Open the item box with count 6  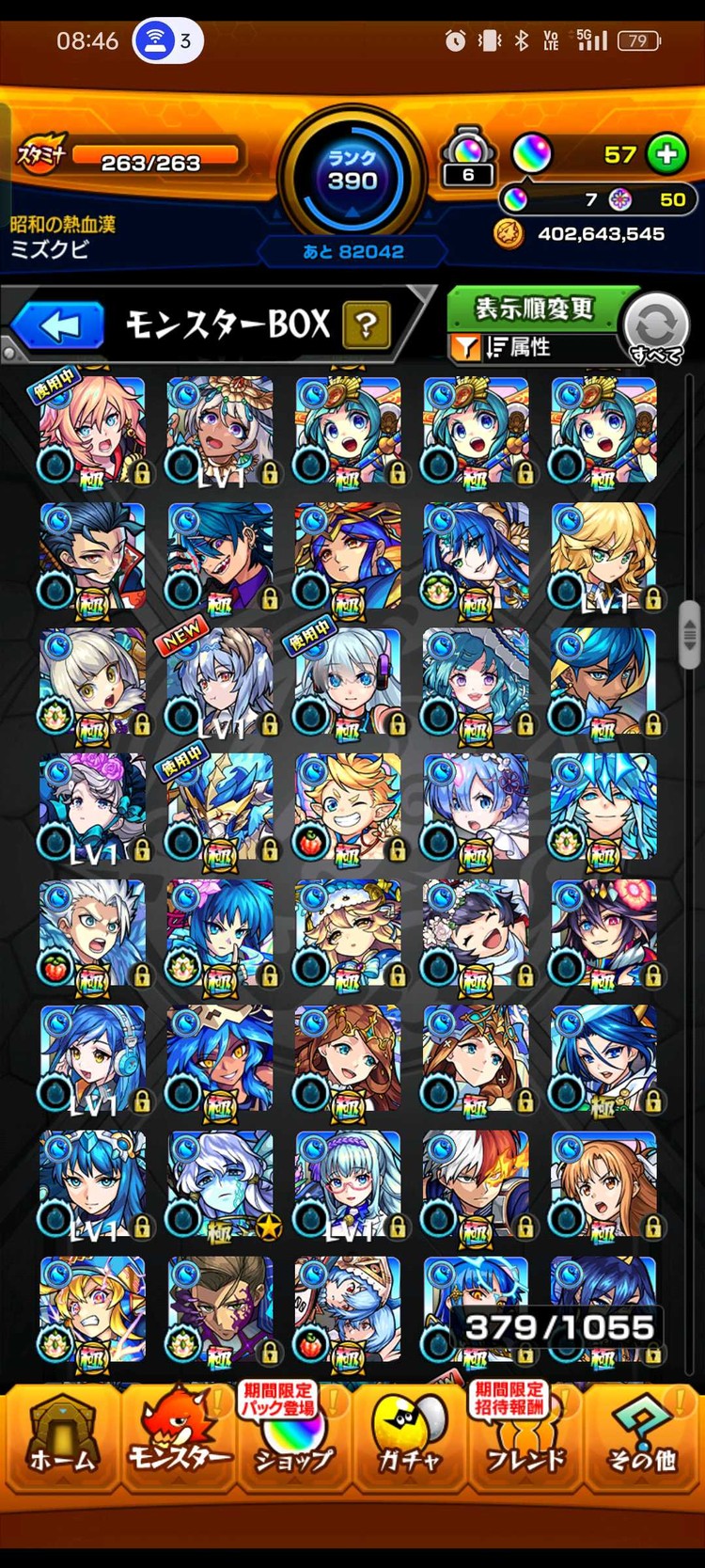pos(467,154)
